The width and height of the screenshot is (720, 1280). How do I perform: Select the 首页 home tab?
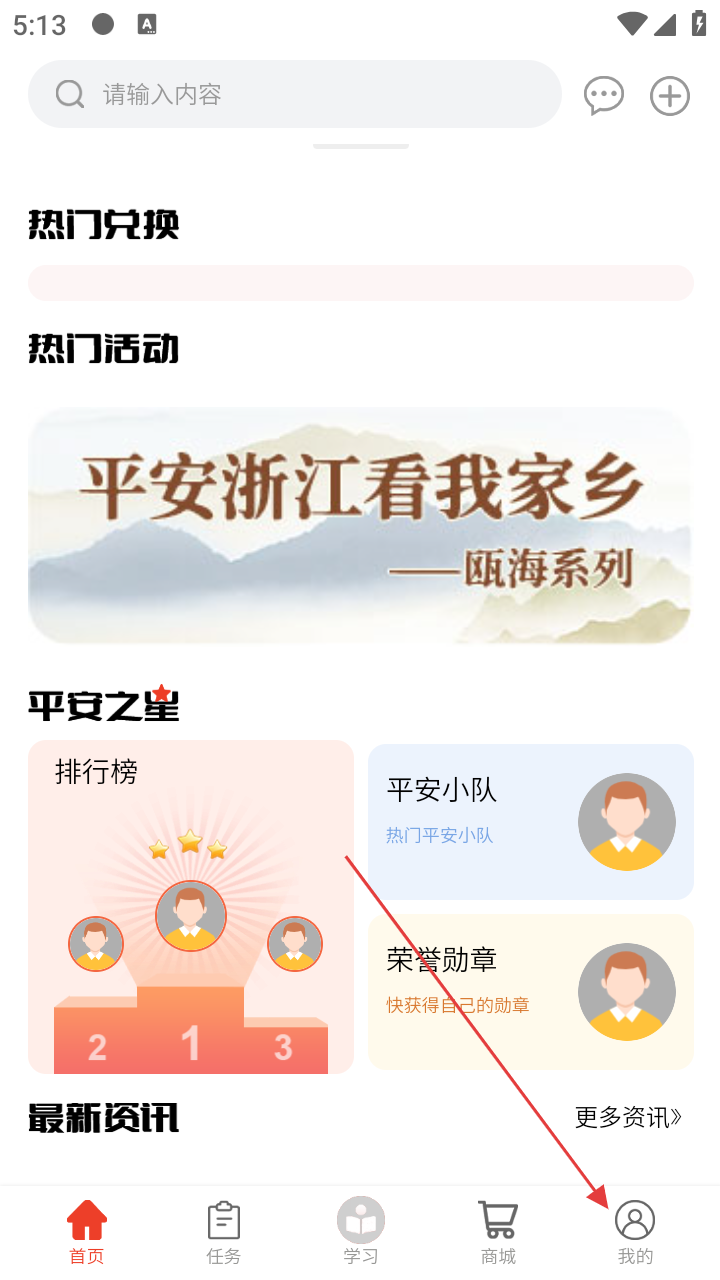pyautogui.click(x=87, y=1233)
